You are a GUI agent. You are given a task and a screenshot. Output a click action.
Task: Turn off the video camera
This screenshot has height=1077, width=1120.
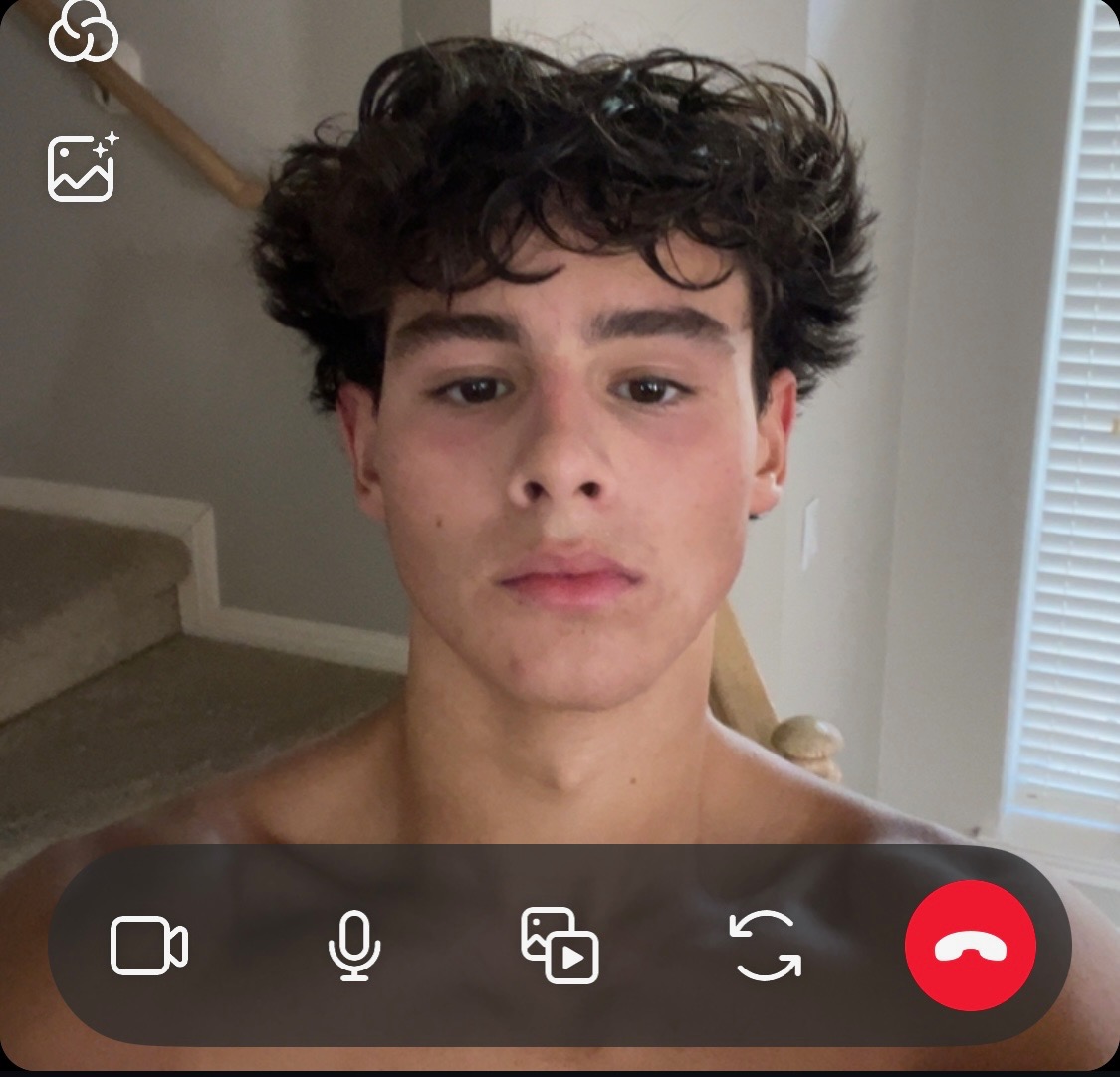click(148, 946)
